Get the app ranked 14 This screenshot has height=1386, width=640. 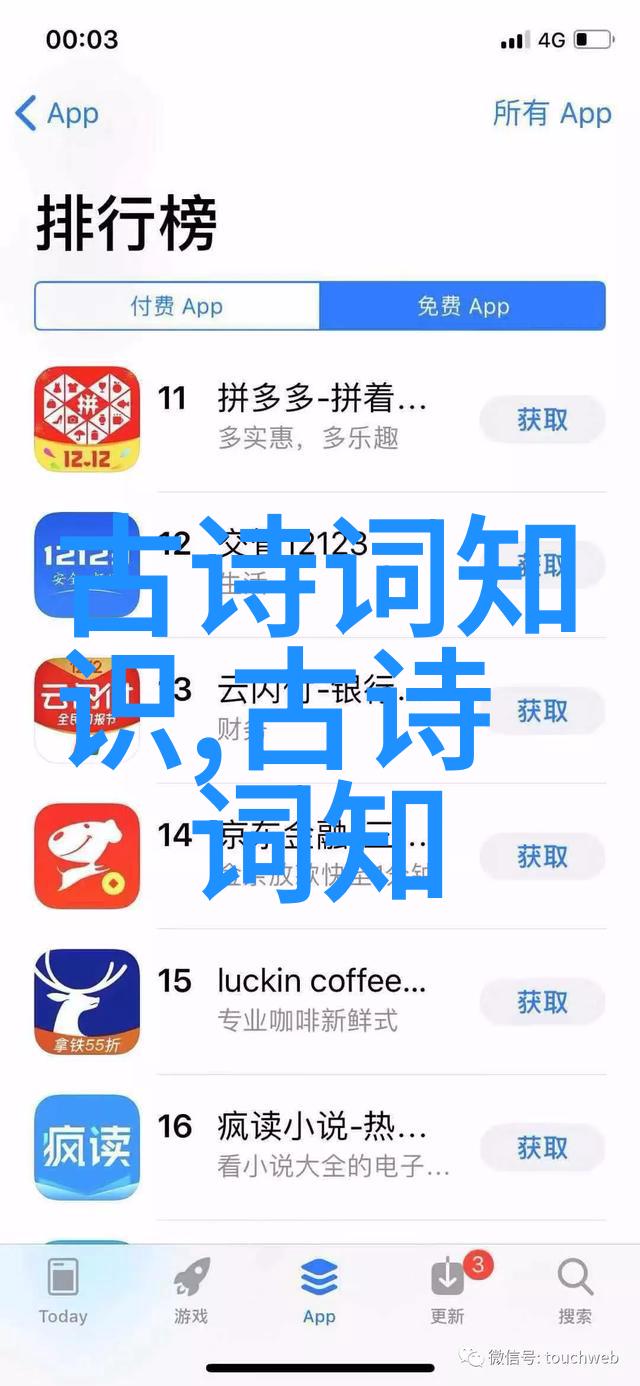click(x=542, y=856)
